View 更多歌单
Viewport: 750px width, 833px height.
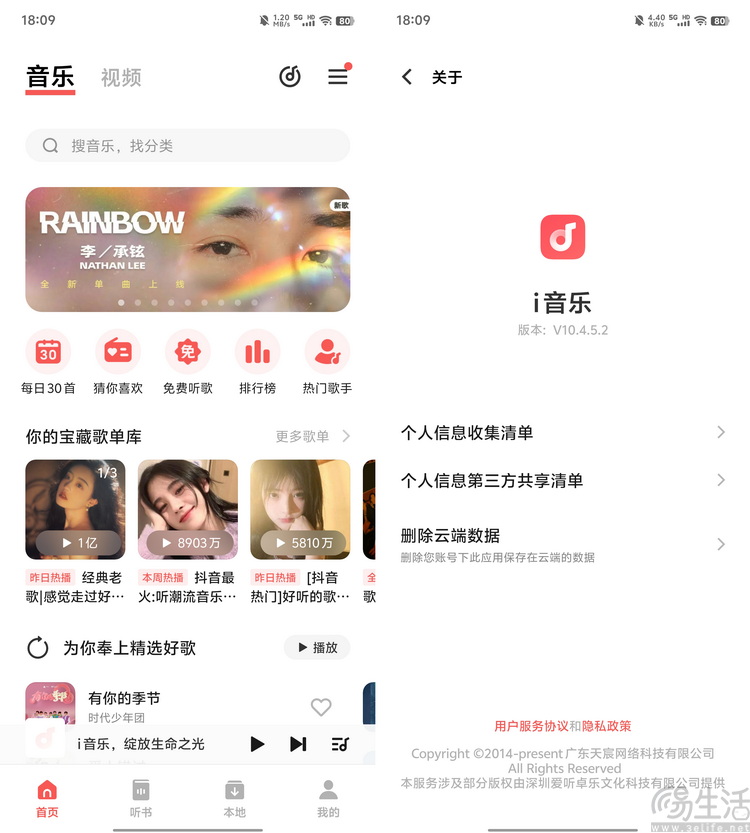pyautogui.click(x=312, y=437)
